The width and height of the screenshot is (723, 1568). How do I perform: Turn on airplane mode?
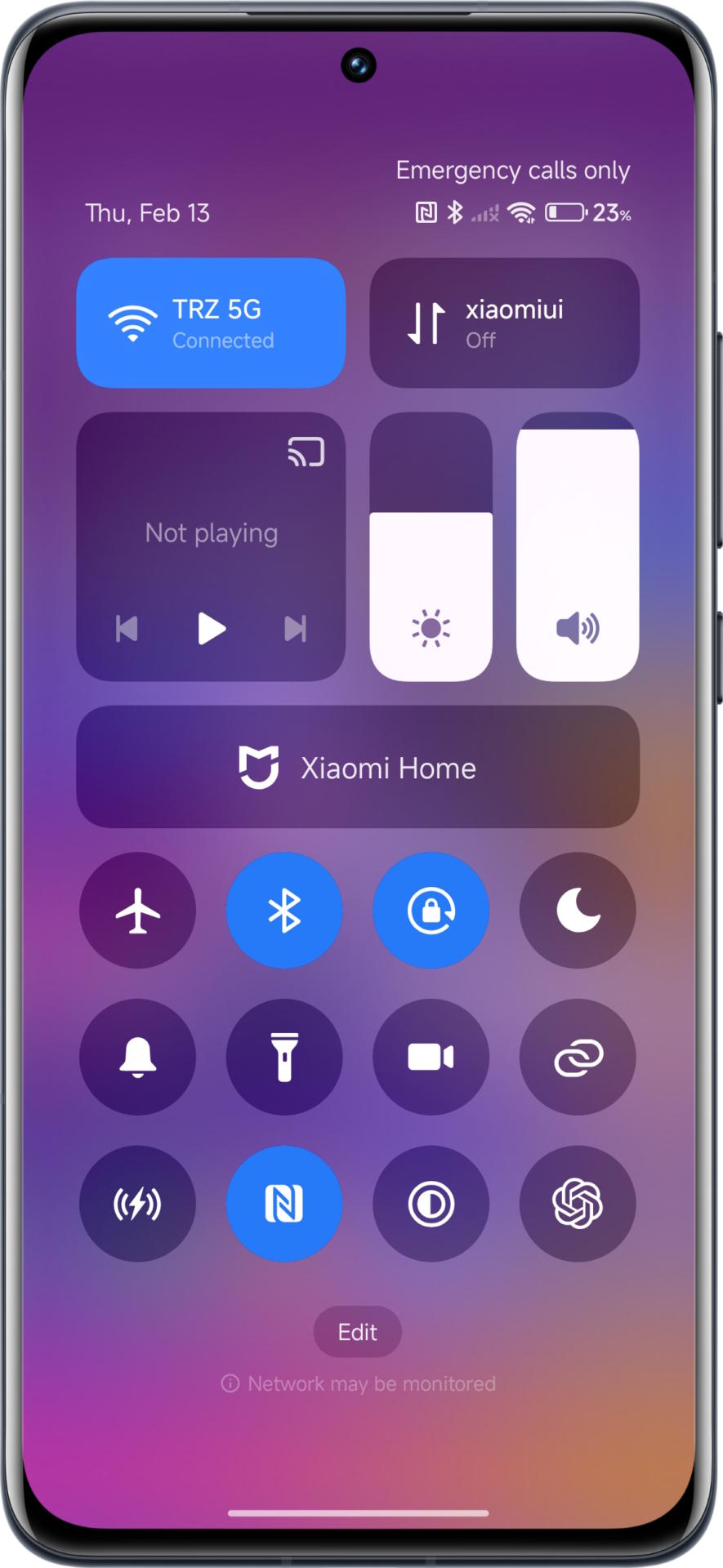pyautogui.click(x=137, y=910)
